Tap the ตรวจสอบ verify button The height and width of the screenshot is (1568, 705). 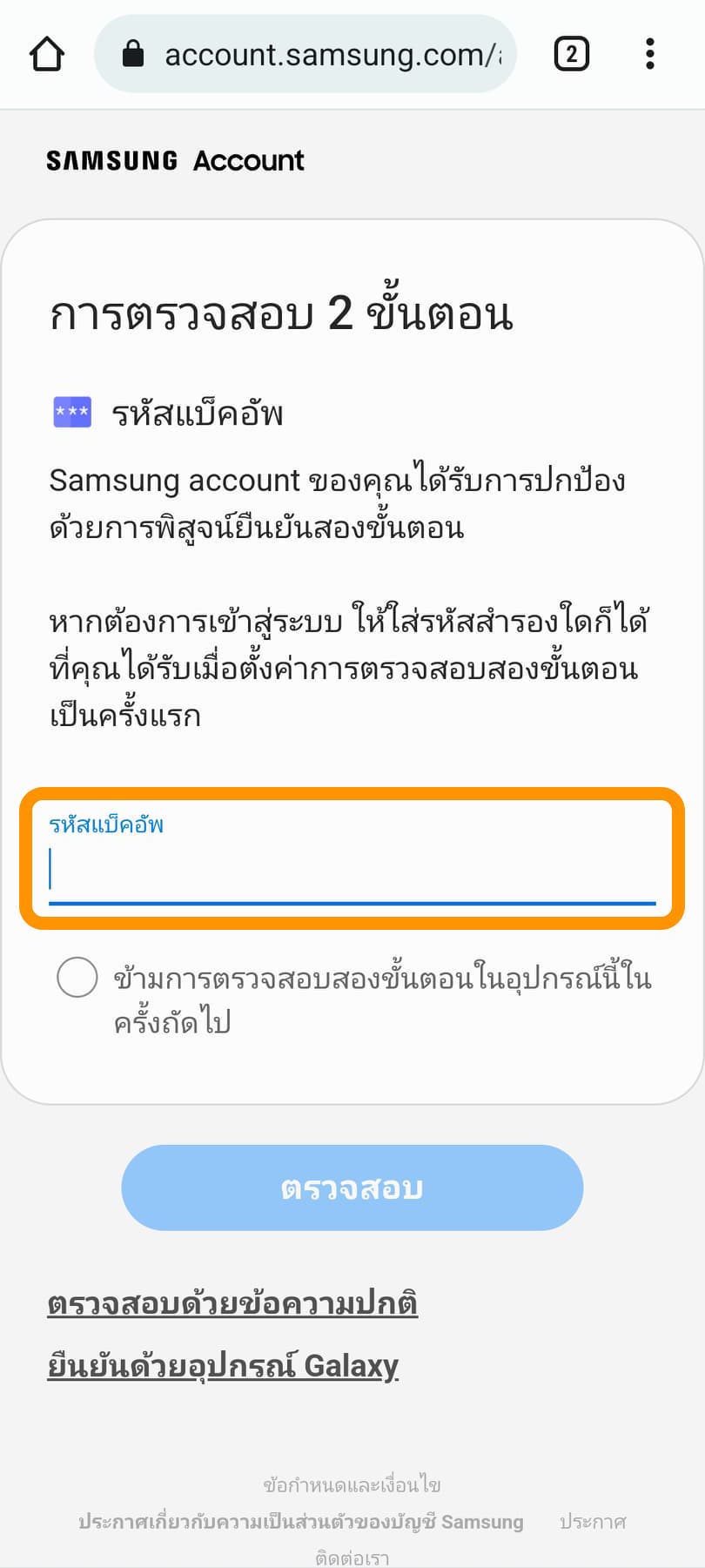click(x=352, y=1188)
